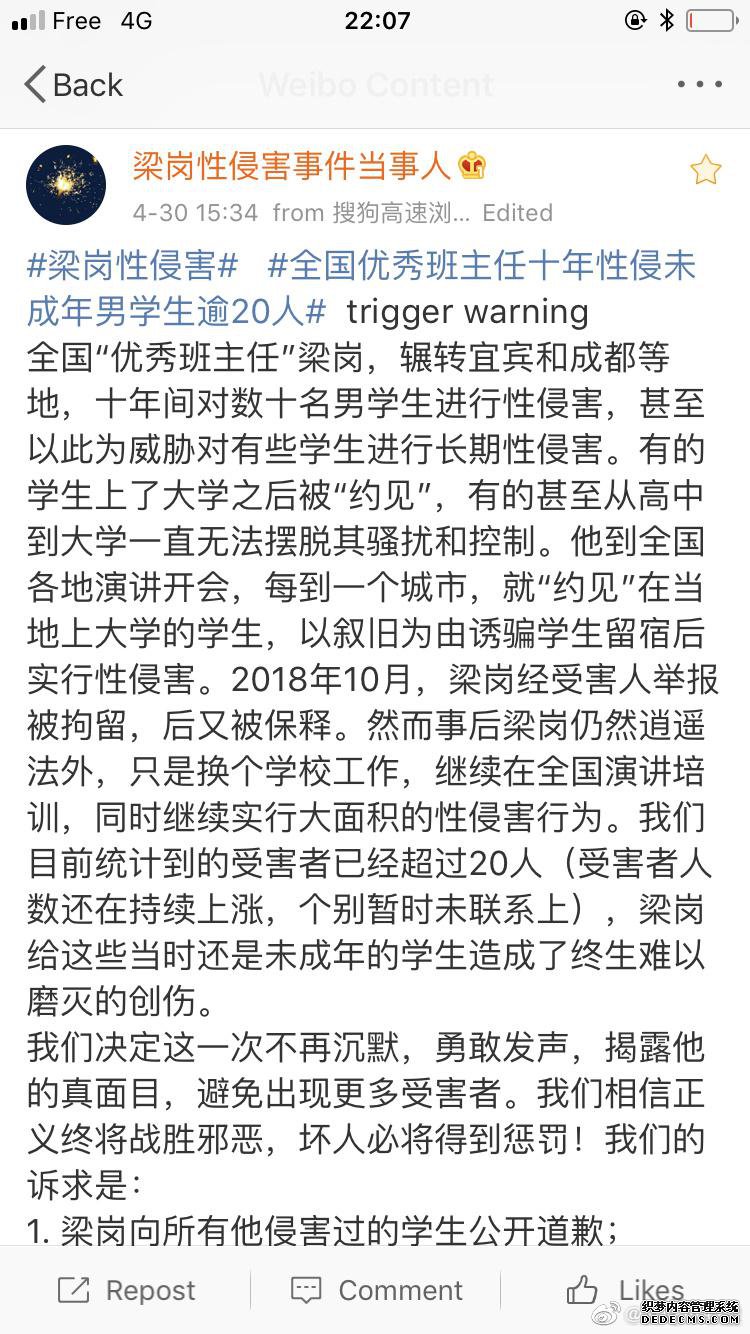750x1334 pixels.
Task: Open the three-dot overflow menu
Action: [x=699, y=85]
